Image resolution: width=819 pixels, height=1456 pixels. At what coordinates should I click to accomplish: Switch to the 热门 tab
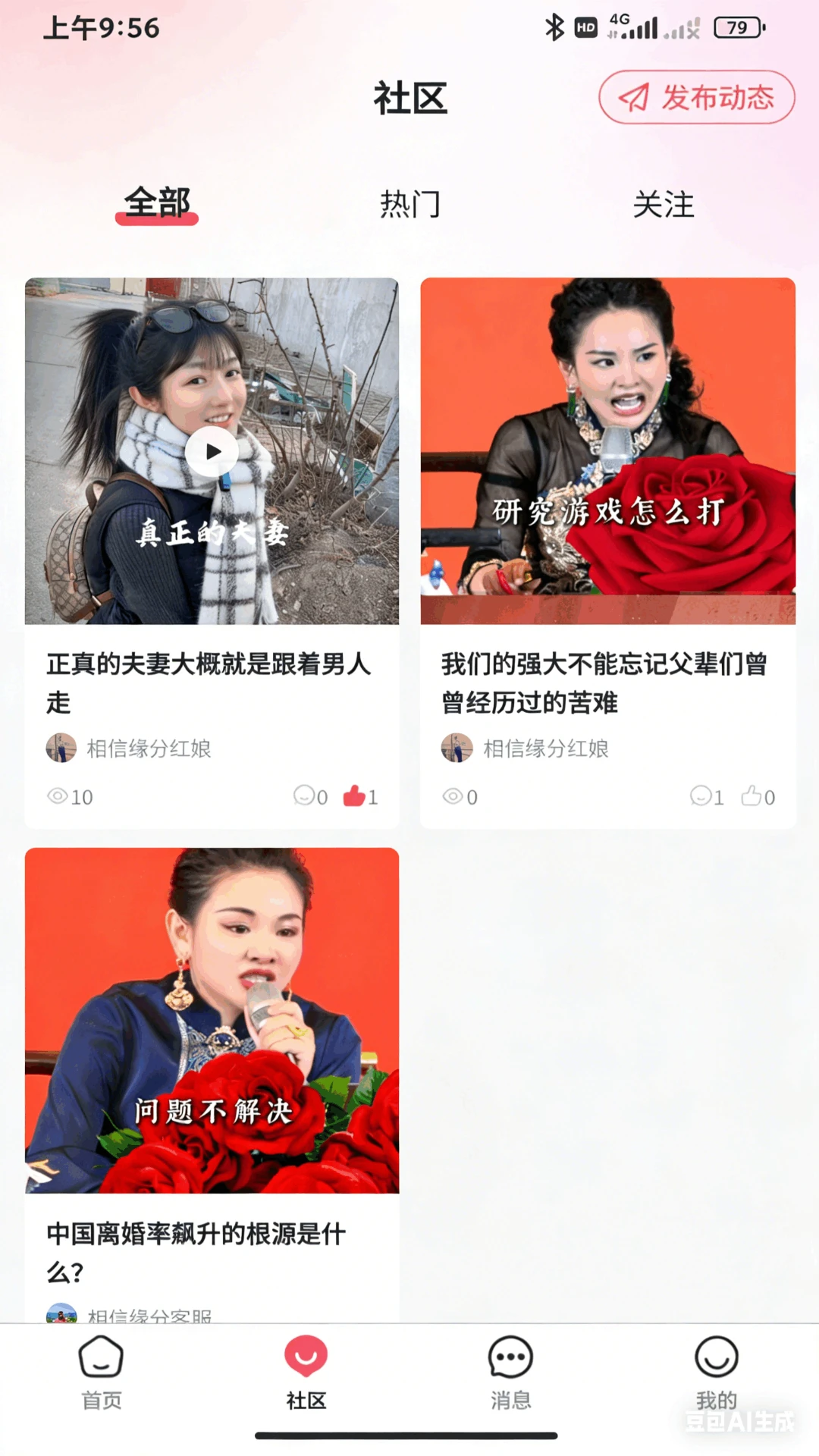410,204
